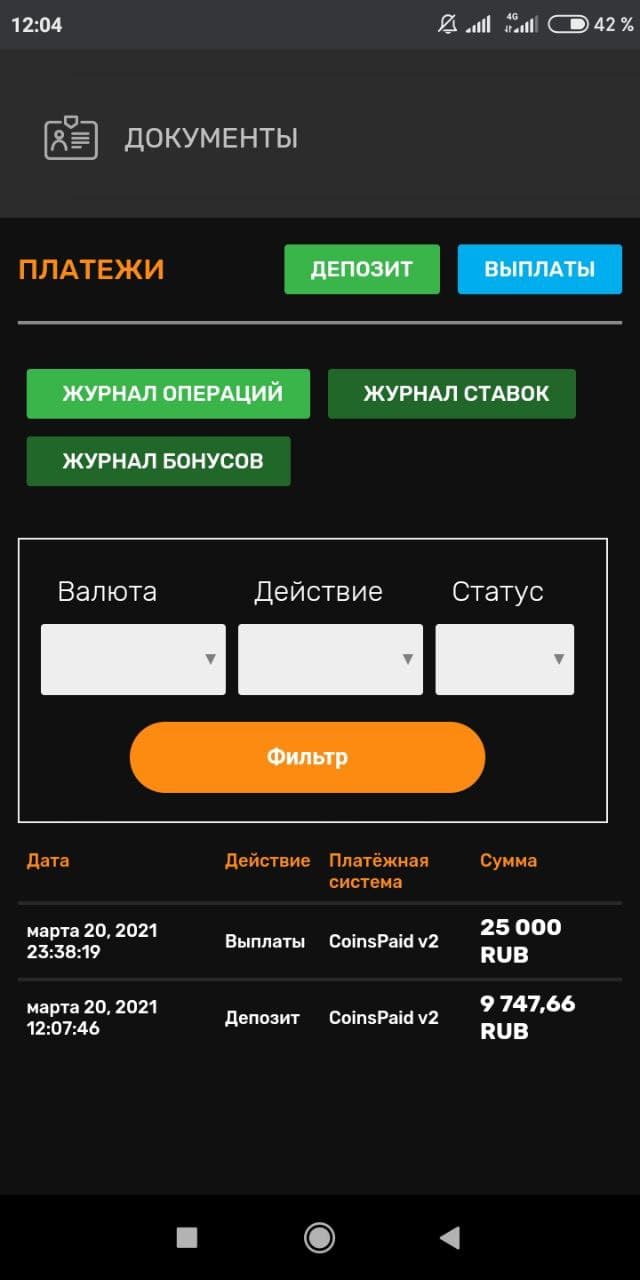Viewport: 640px width, 1280px height.
Task: Switch to Журнал бонусов
Action: tap(158, 461)
